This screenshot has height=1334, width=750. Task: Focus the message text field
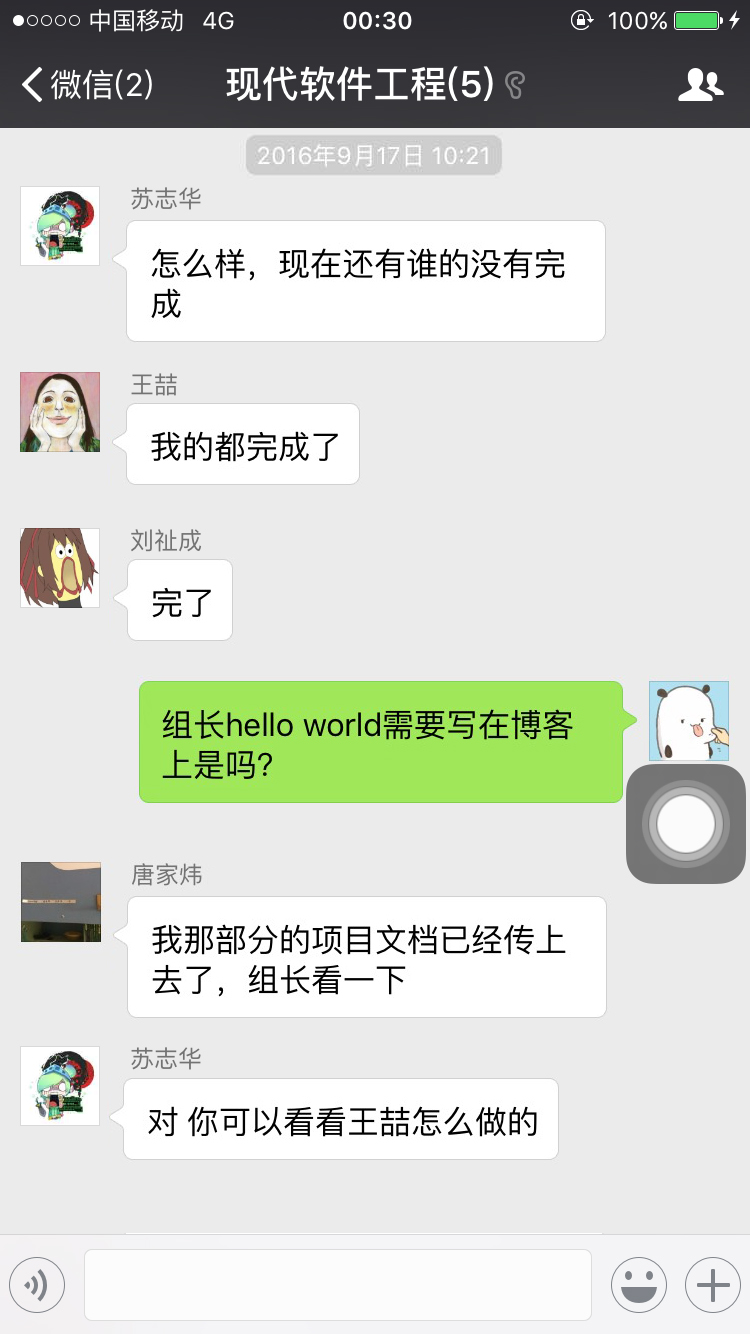point(338,1285)
